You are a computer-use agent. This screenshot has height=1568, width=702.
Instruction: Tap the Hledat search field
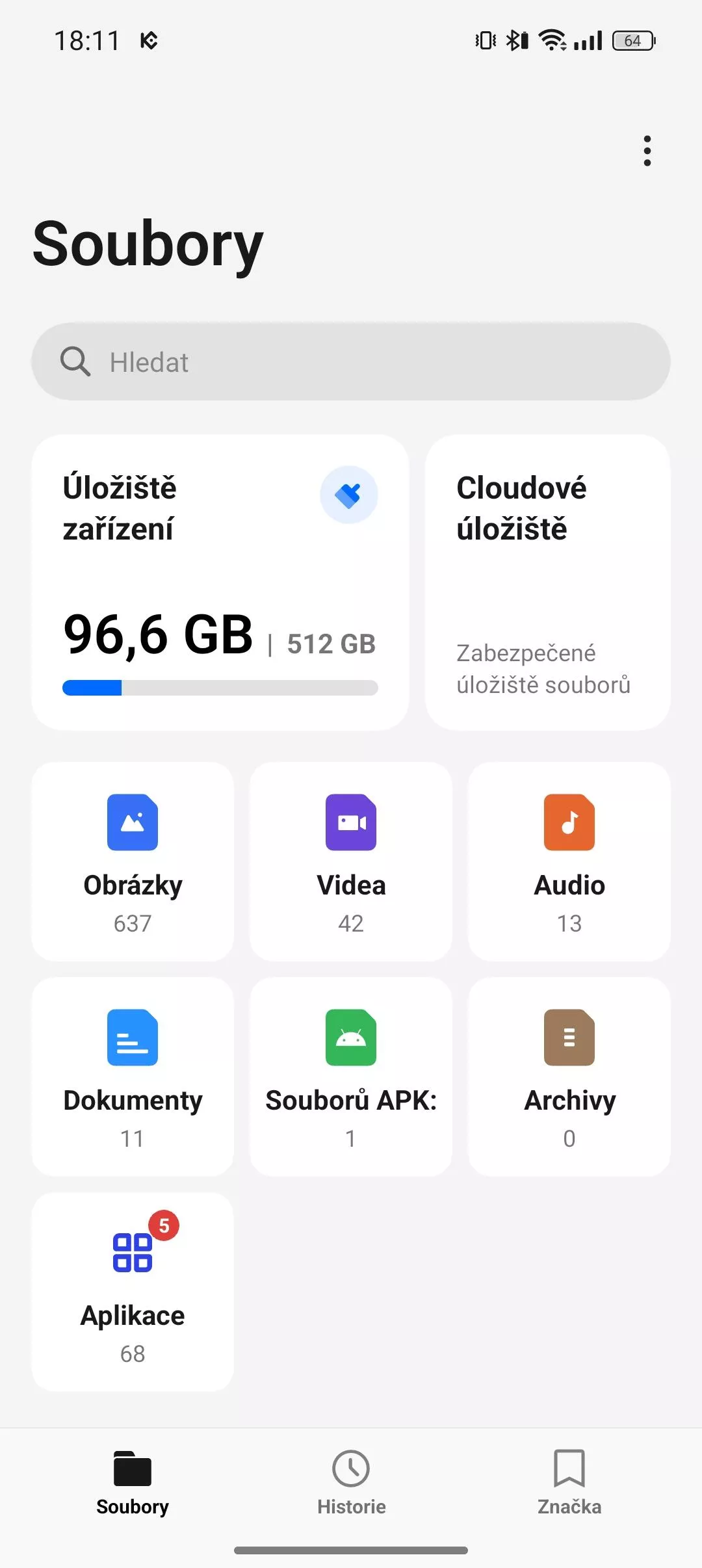coord(351,361)
